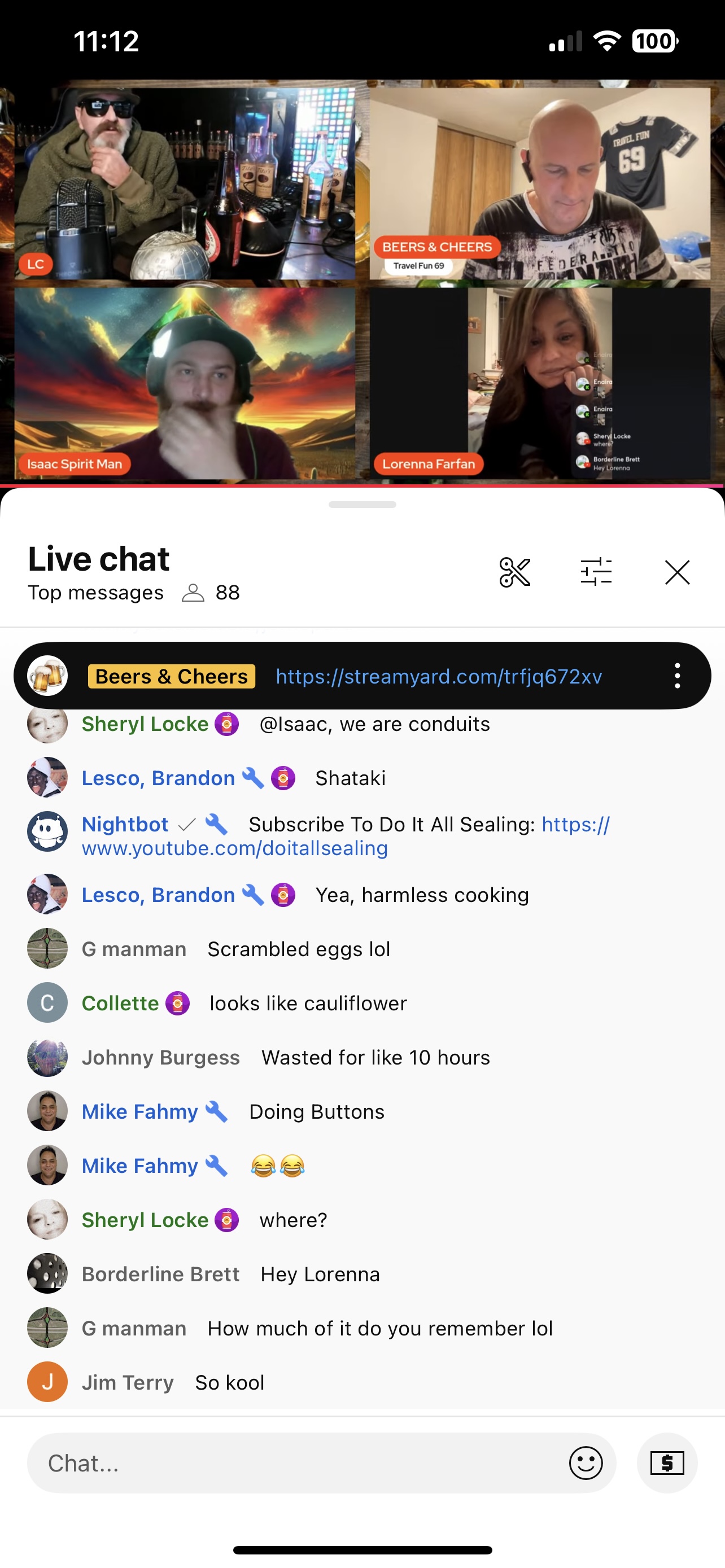The height and width of the screenshot is (1568, 725).
Task: Open the emoji picker
Action: 586,1462
